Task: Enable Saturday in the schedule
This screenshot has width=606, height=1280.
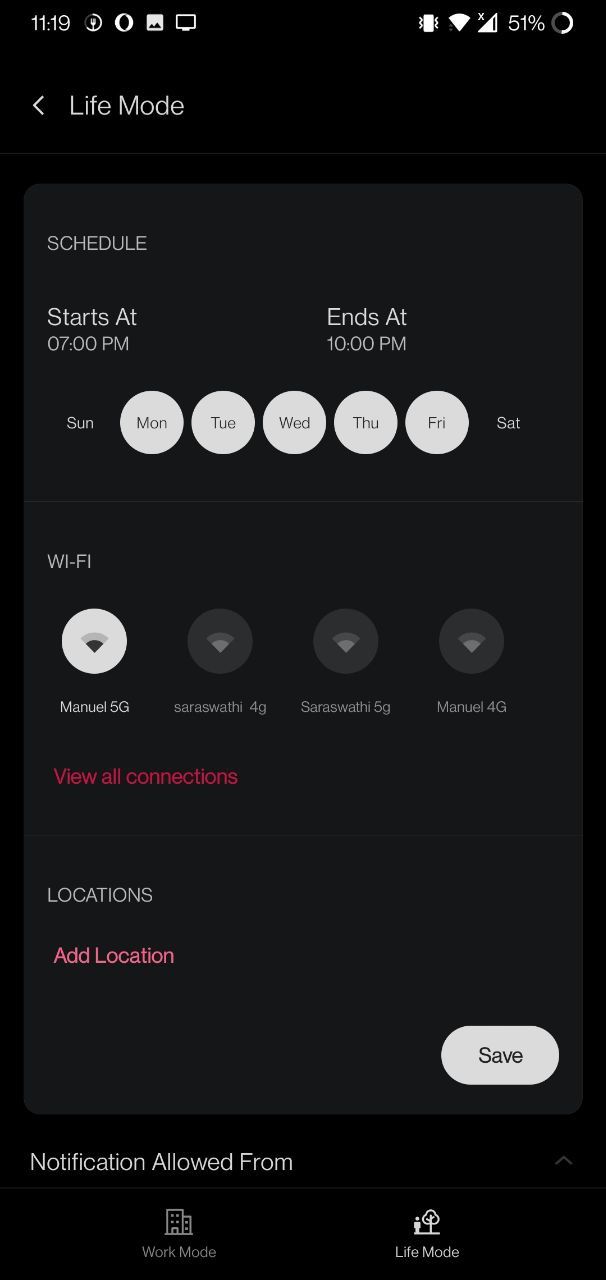Action: click(x=508, y=423)
